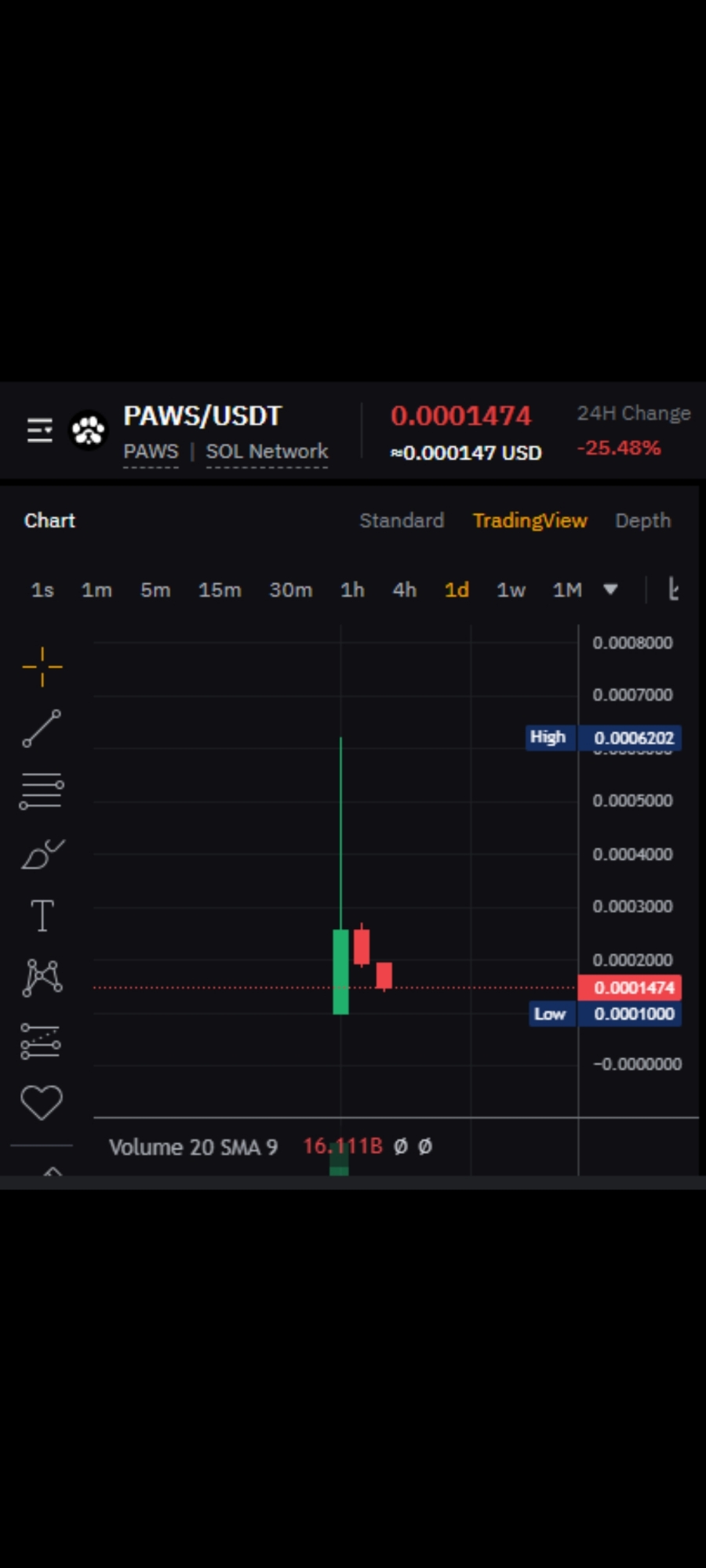The height and width of the screenshot is (1568, 706).
Task: Select the TradingView chart tab
Action: pos(529,521)
